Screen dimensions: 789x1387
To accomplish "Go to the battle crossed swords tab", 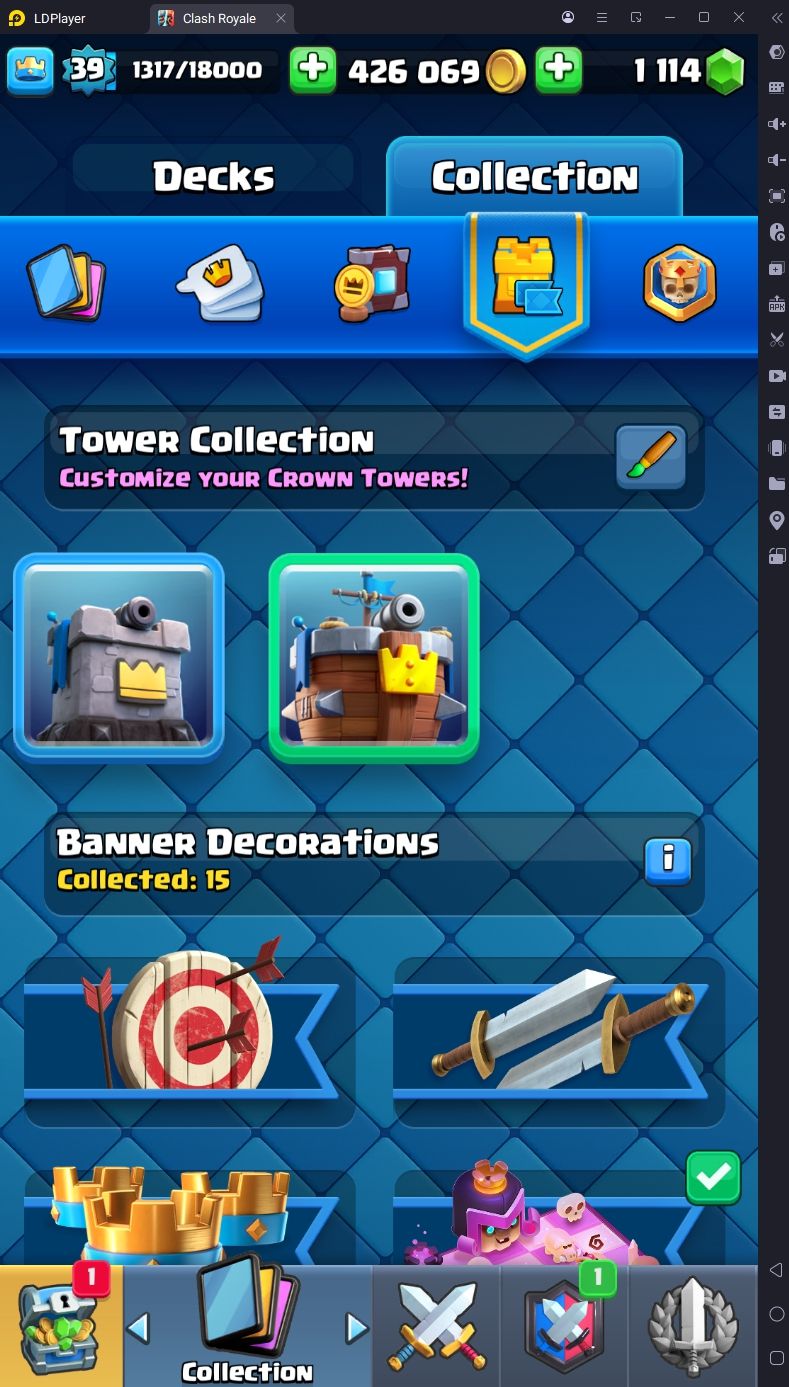I will (x=436, y=1325).
